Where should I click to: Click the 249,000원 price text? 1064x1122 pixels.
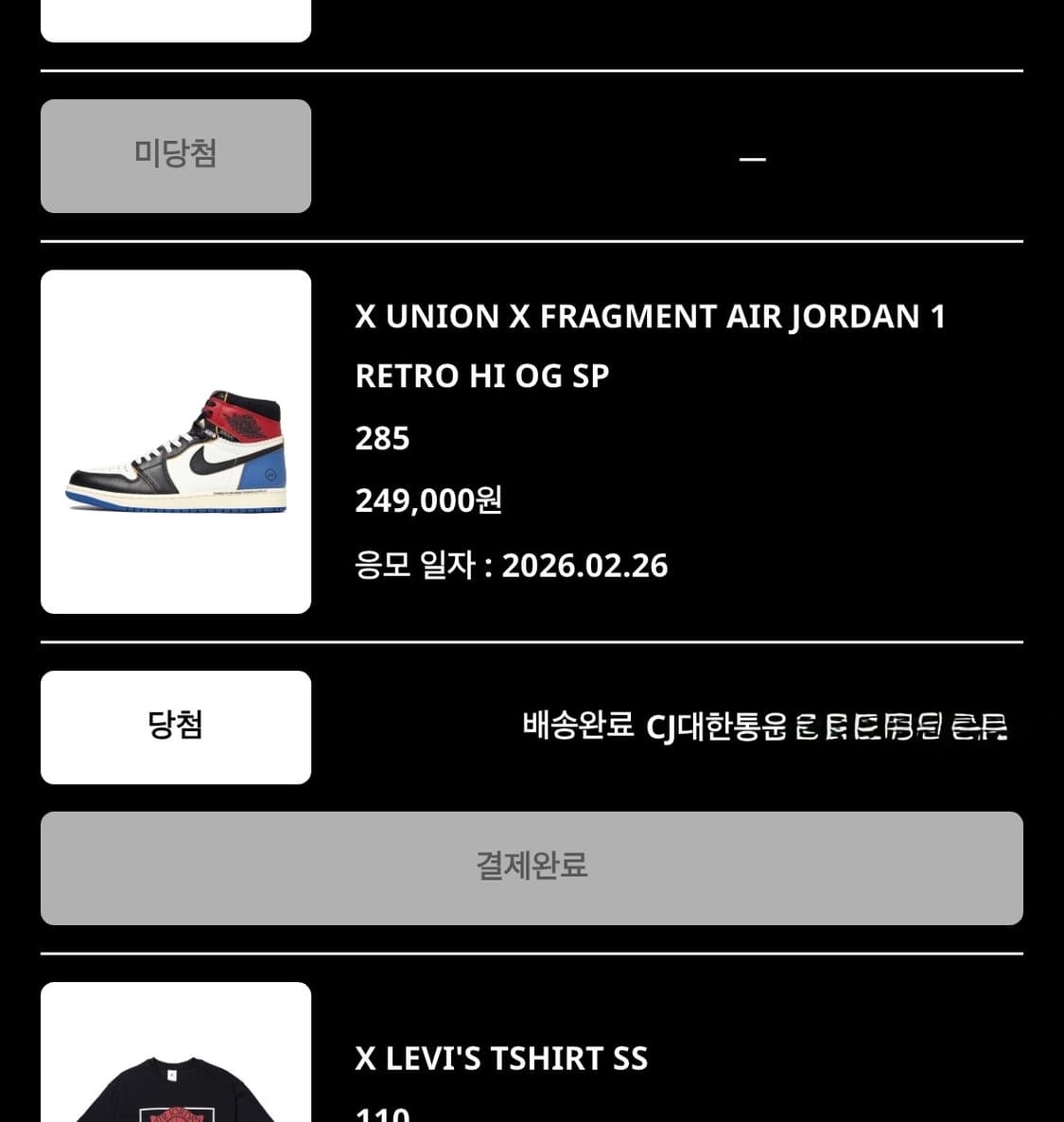427,500
